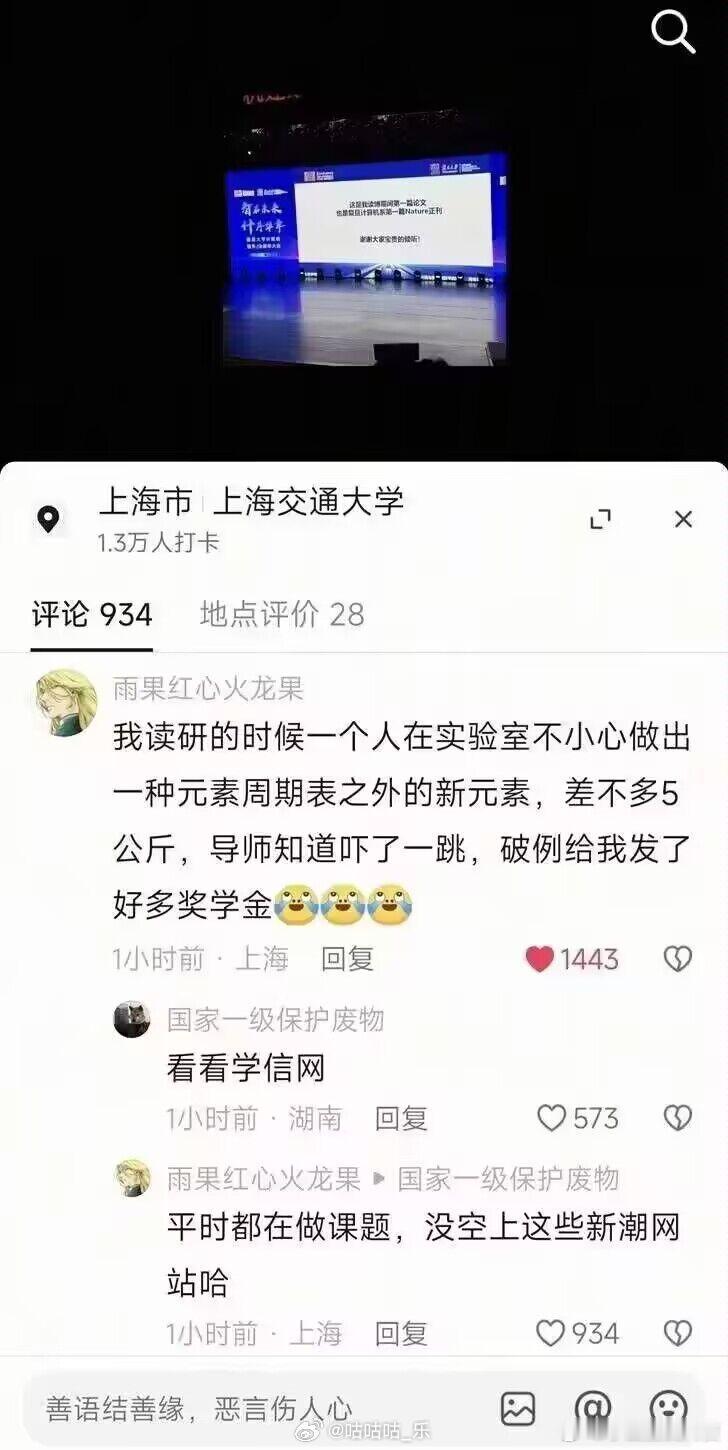Open 国家一级保护废物's profile avatar
The image size is (728, 1450).
pyautogui.click(x=132, y=1020)
